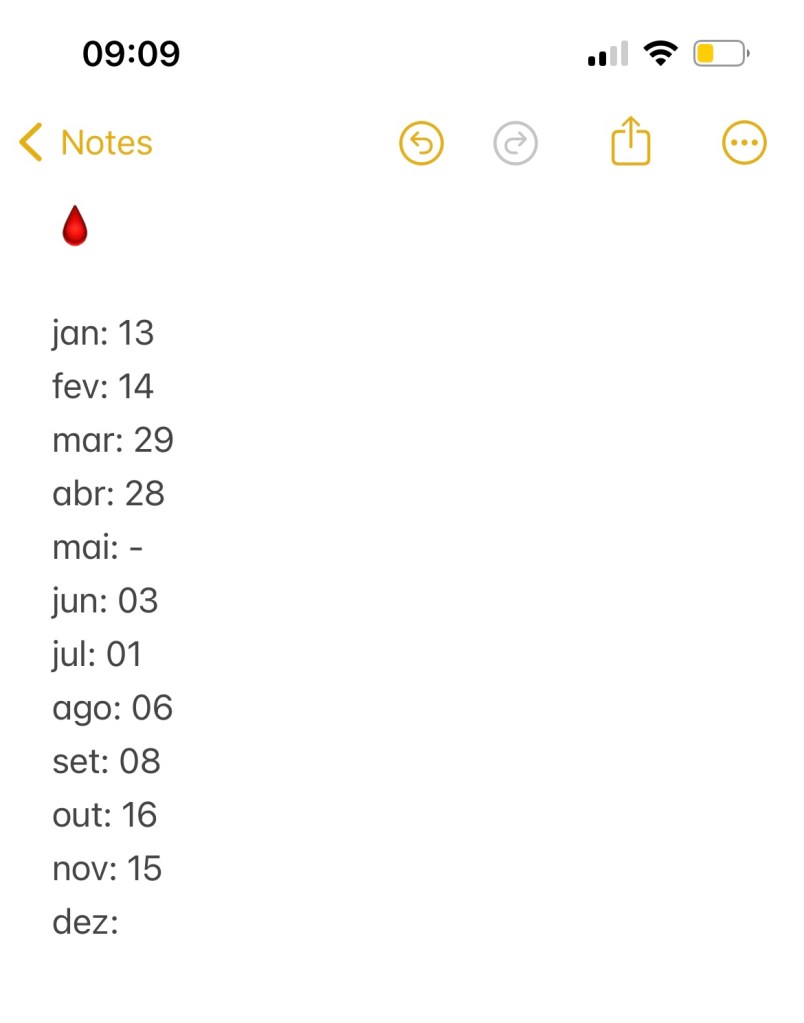804x1023 pixels.
Task: Share this note
Action: 630,141
